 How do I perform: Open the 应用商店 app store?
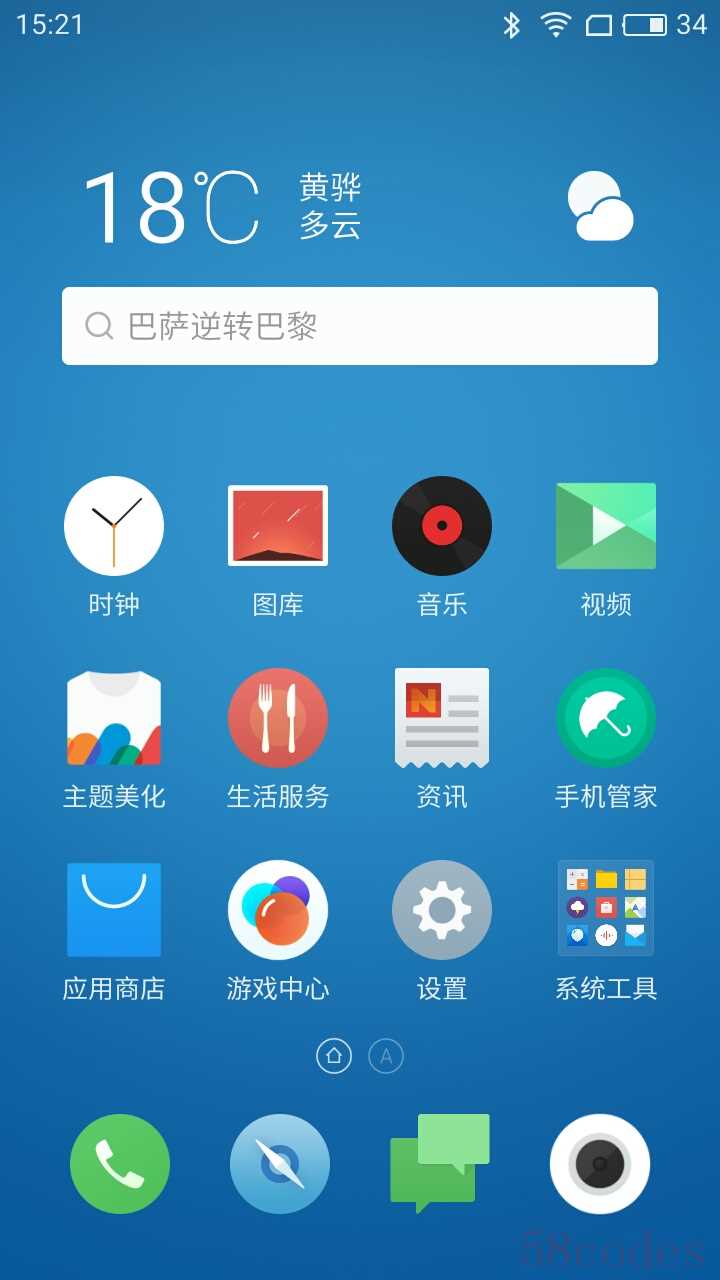tap(114, 910)
